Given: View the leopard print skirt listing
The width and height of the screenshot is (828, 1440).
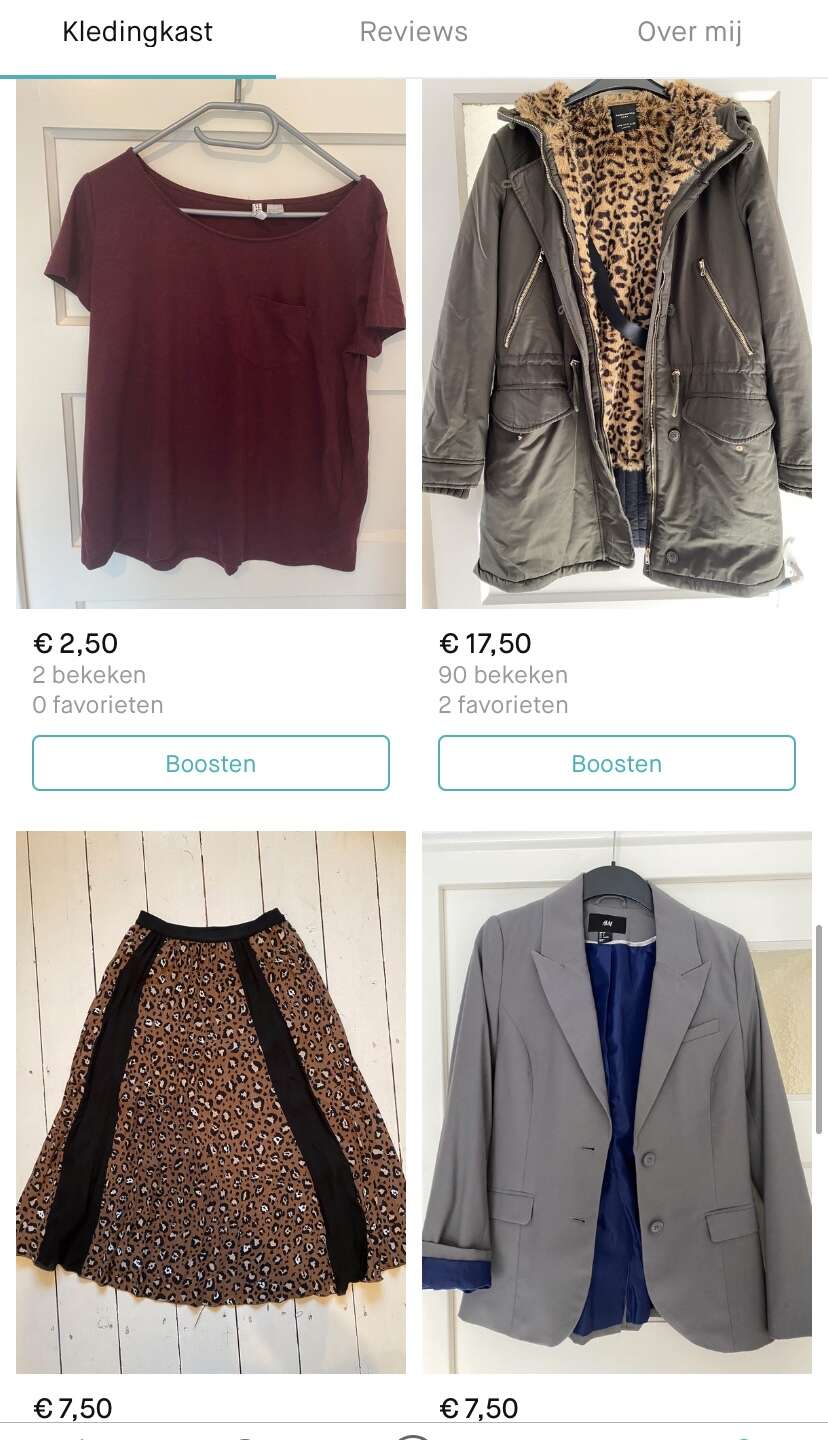Looking at the screenshot, I should 211,1102.
